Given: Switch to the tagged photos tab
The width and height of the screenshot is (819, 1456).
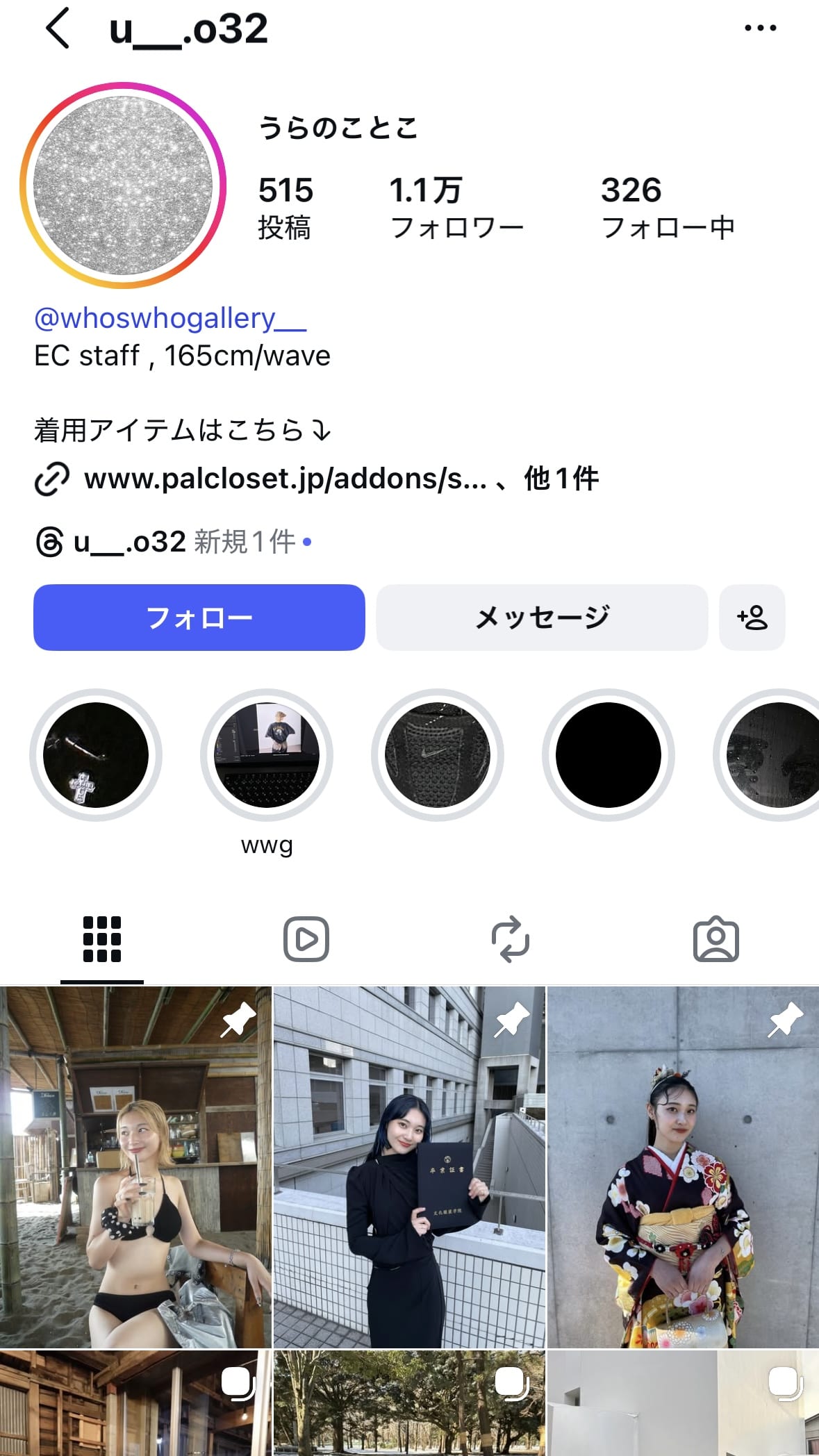Looking at the screenshot, I should point(715,939).
